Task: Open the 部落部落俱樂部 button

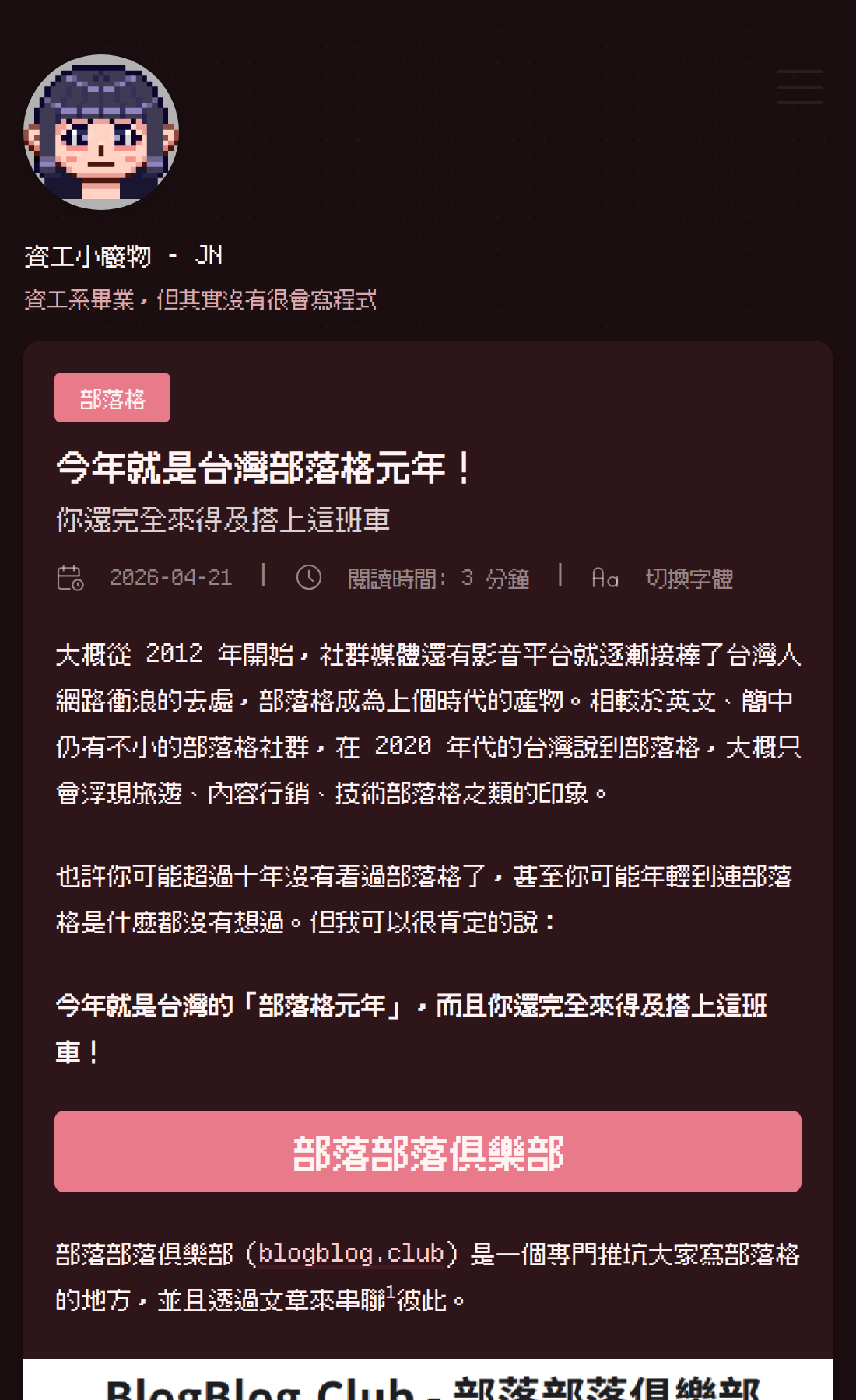Action: click(x=428, y=1151)
